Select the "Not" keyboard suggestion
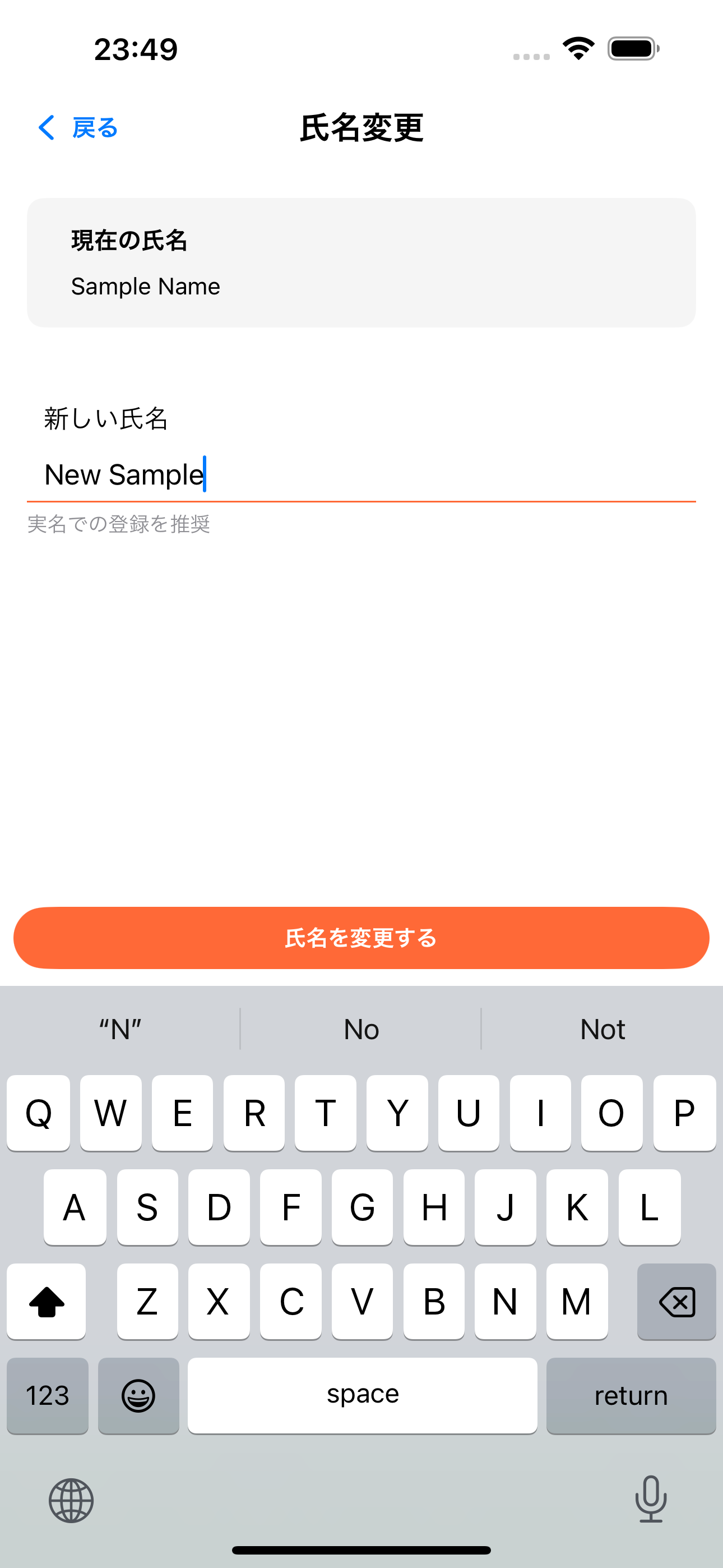 pyautogui.click(x=602, y=1029)
